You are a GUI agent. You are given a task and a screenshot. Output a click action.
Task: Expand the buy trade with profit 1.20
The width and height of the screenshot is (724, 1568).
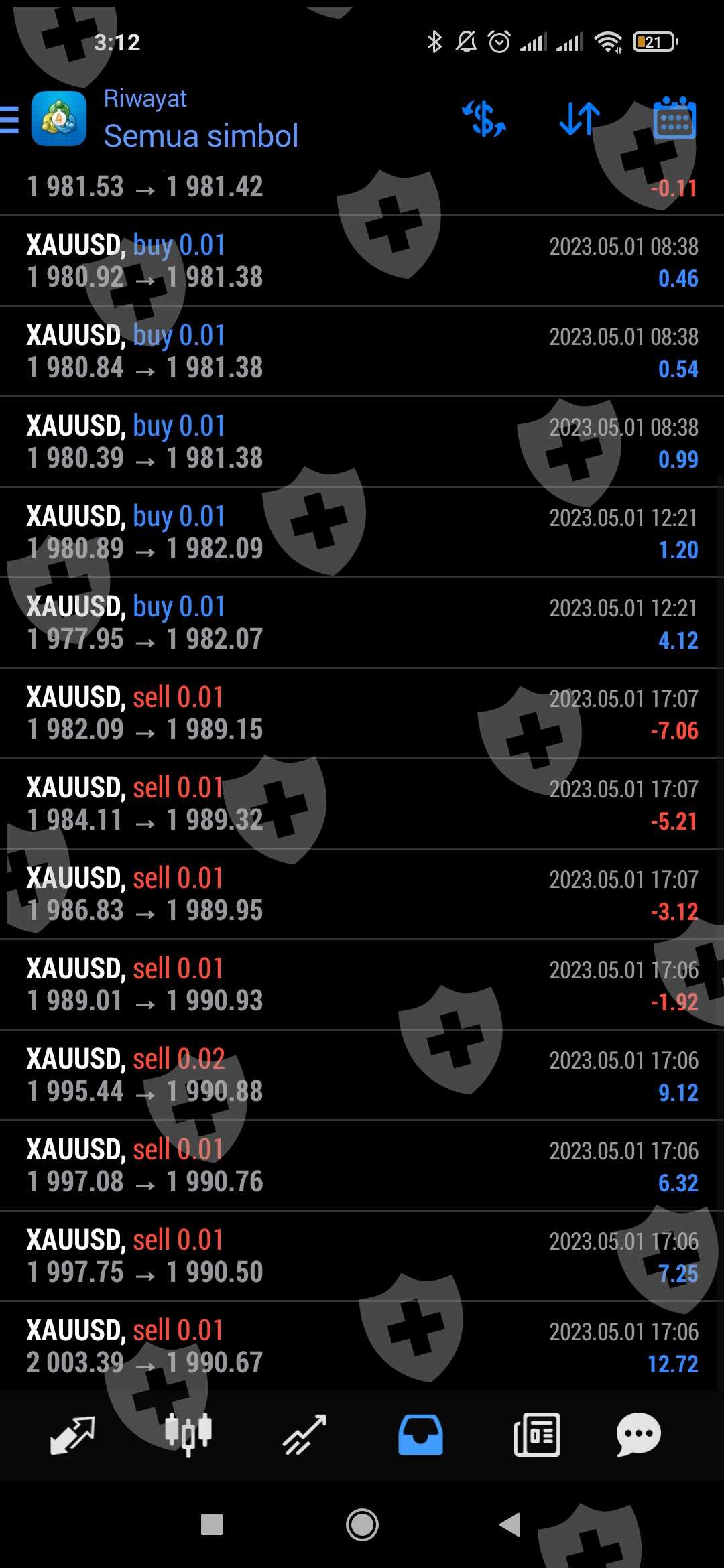click(x=362, y=533)
